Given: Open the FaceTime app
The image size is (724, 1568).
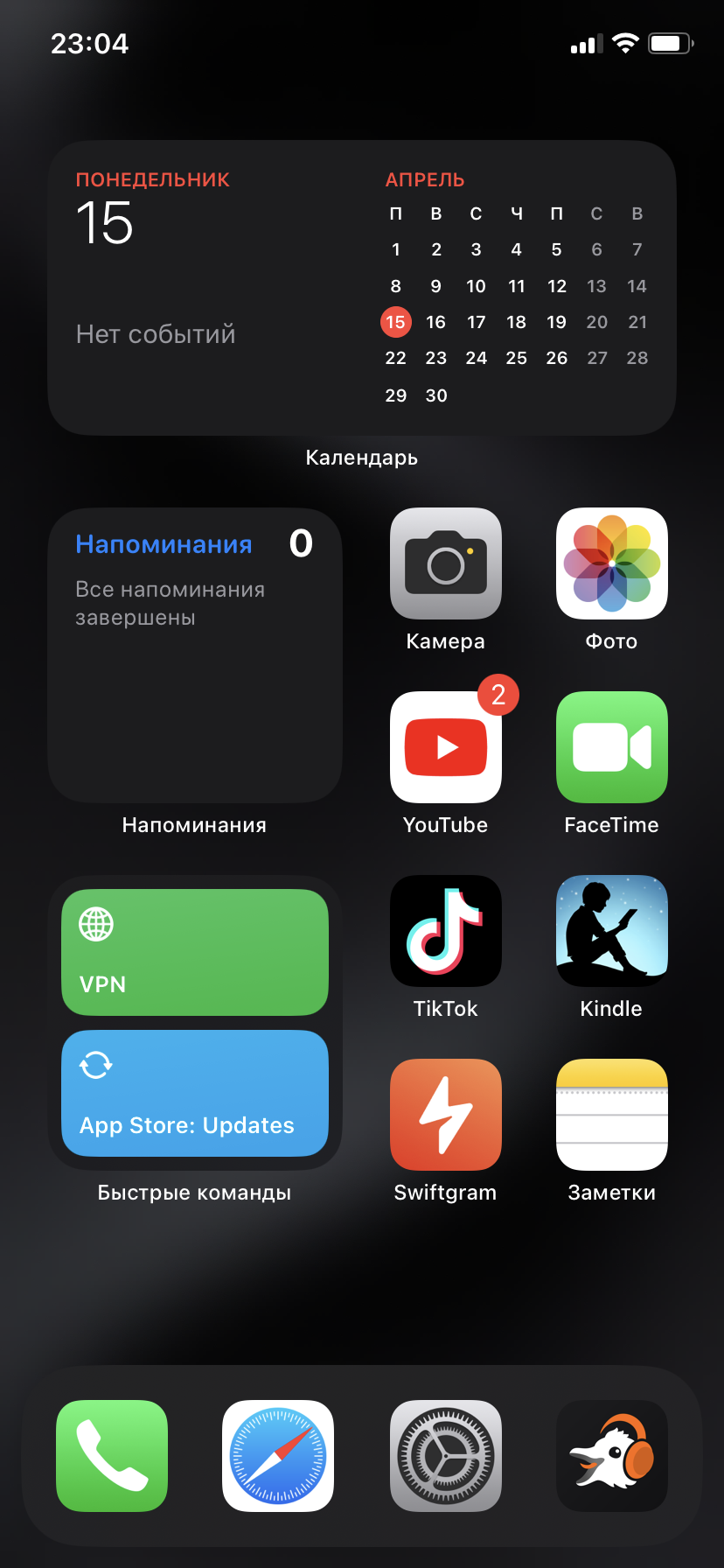Looking at the screenshot, I should tap(612, 747).
